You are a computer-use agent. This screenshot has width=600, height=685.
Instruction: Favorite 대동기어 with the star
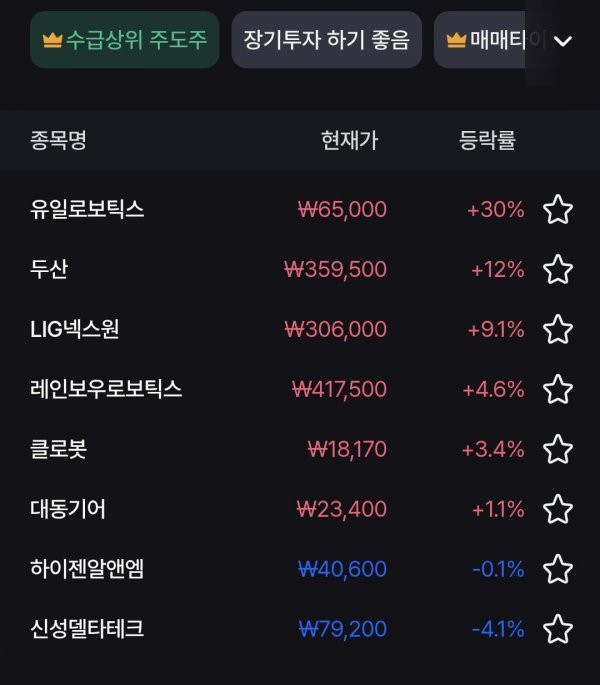click(557, 510)
